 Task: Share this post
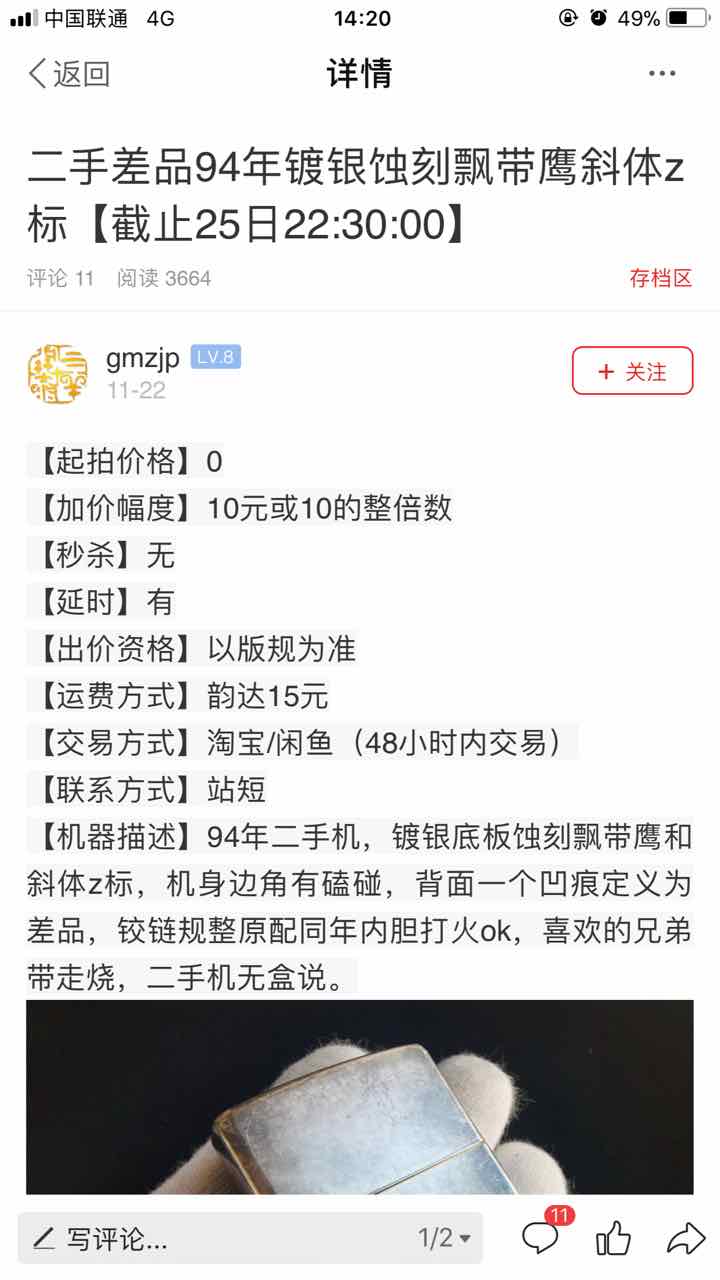686,1239
